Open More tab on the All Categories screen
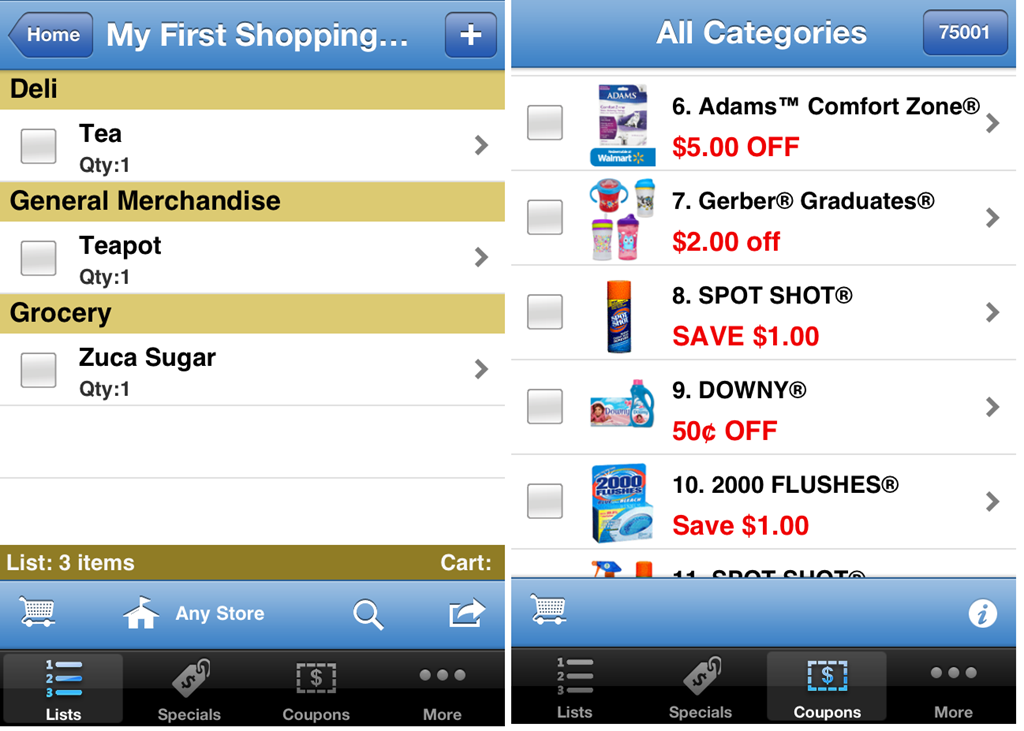Image resolution: width=1024 pixels, height=731 pixels. [952, 687]
